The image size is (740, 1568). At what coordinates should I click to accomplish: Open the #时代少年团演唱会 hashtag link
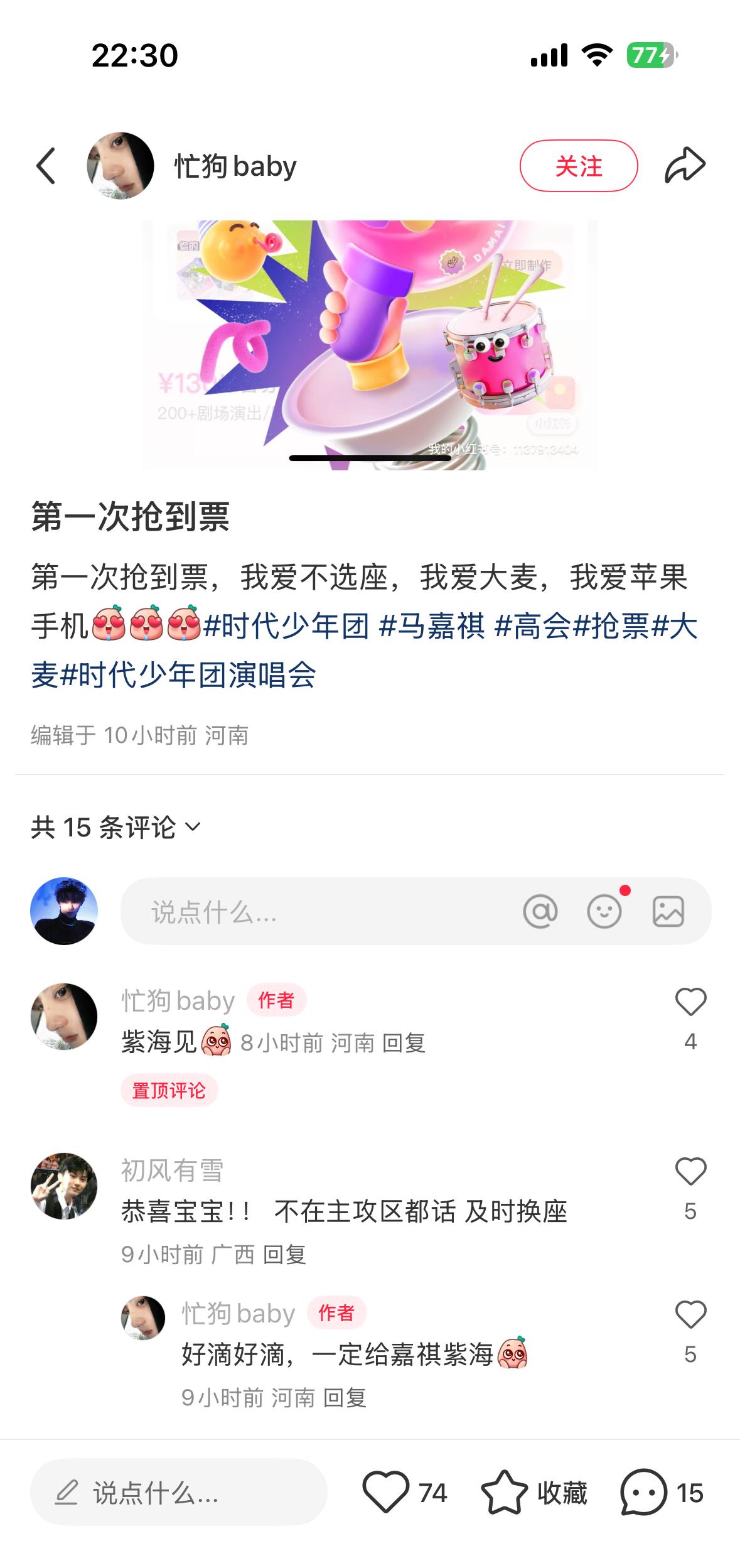click(188, 675)
